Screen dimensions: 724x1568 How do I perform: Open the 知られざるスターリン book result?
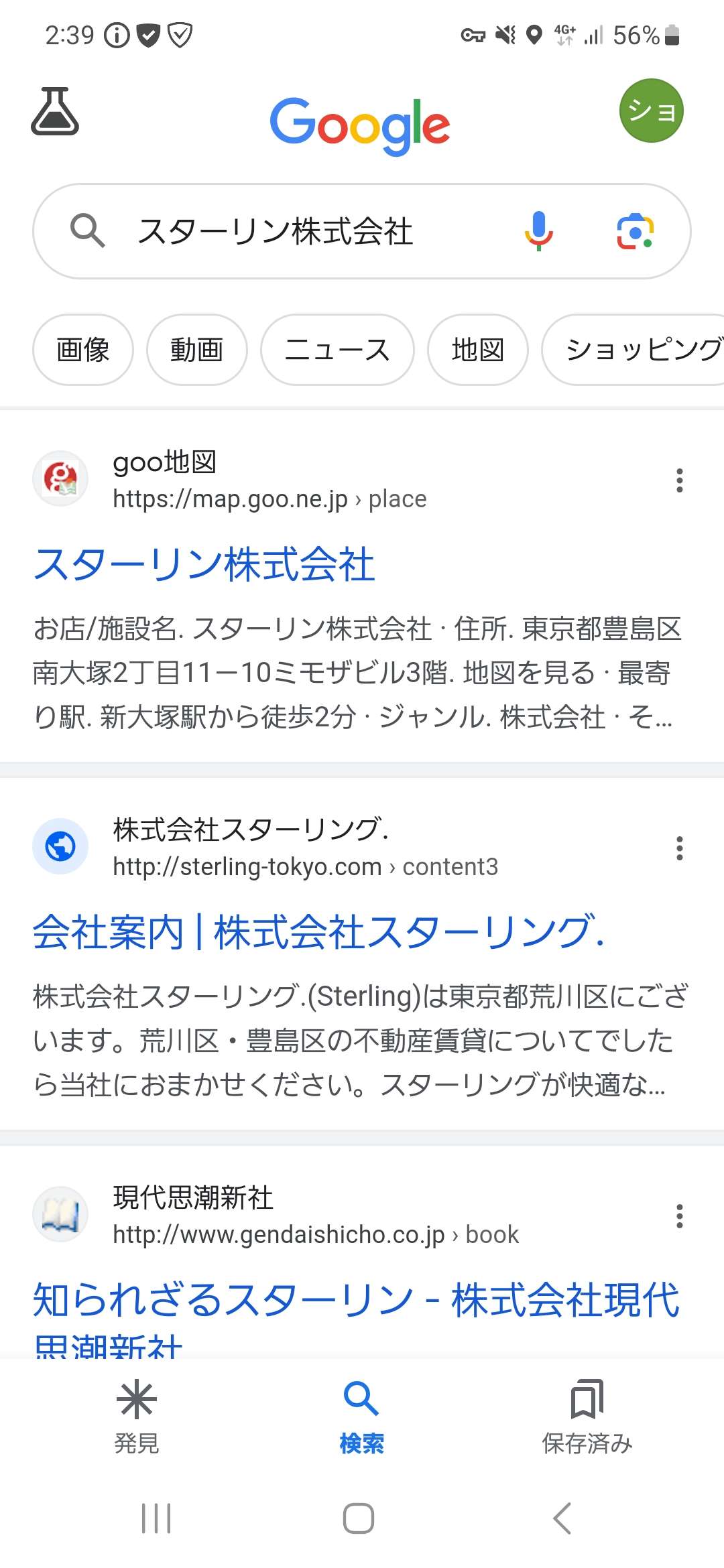[355, 1300]
